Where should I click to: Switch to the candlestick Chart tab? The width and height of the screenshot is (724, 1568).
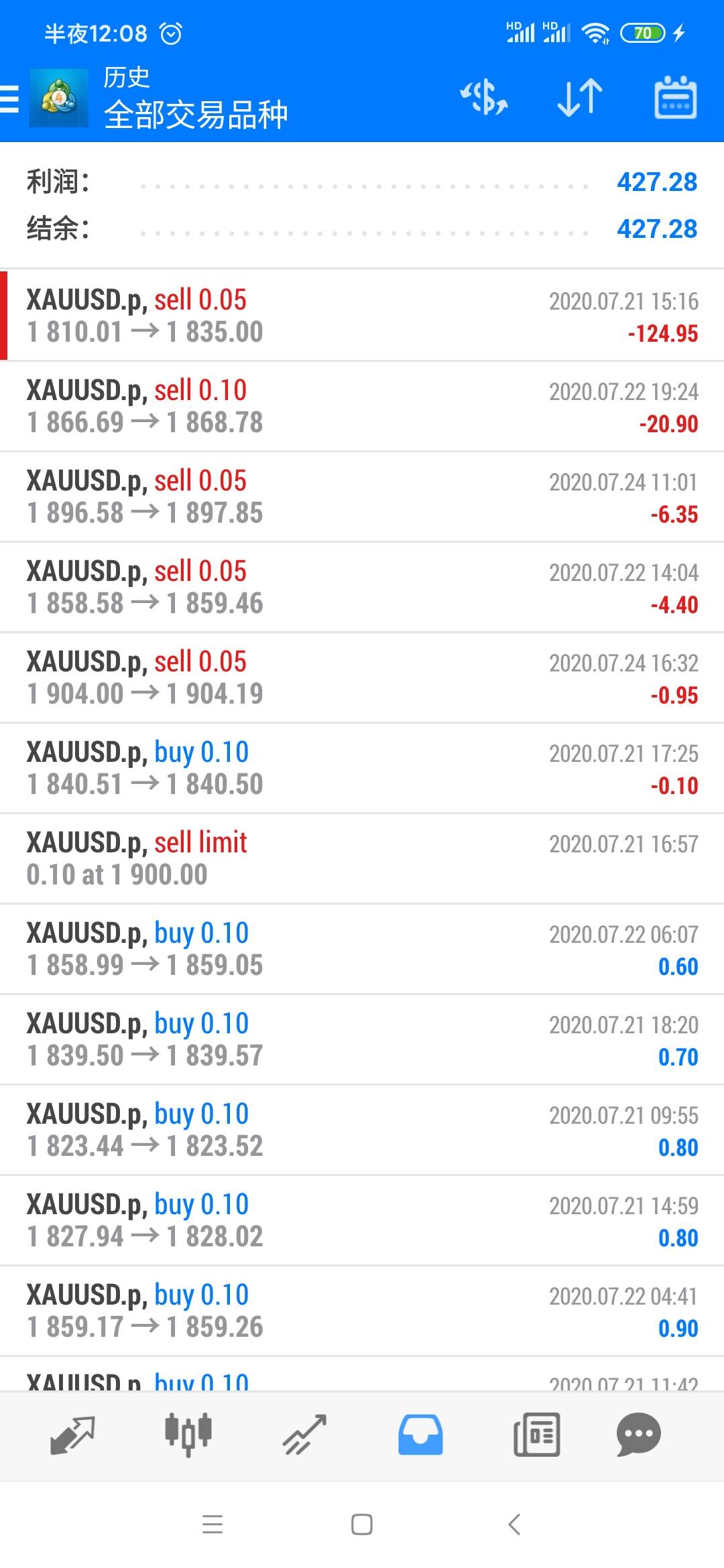188,1435
